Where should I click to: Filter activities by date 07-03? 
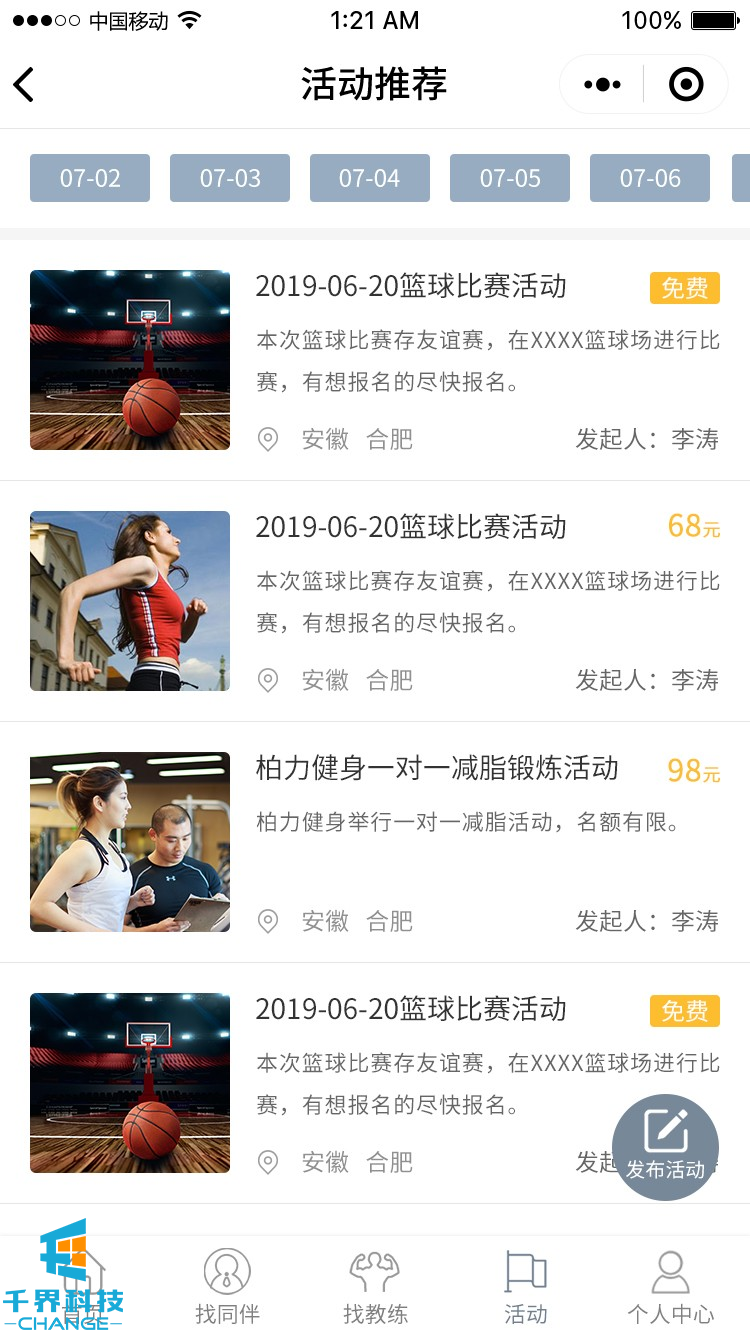(230, 178)
